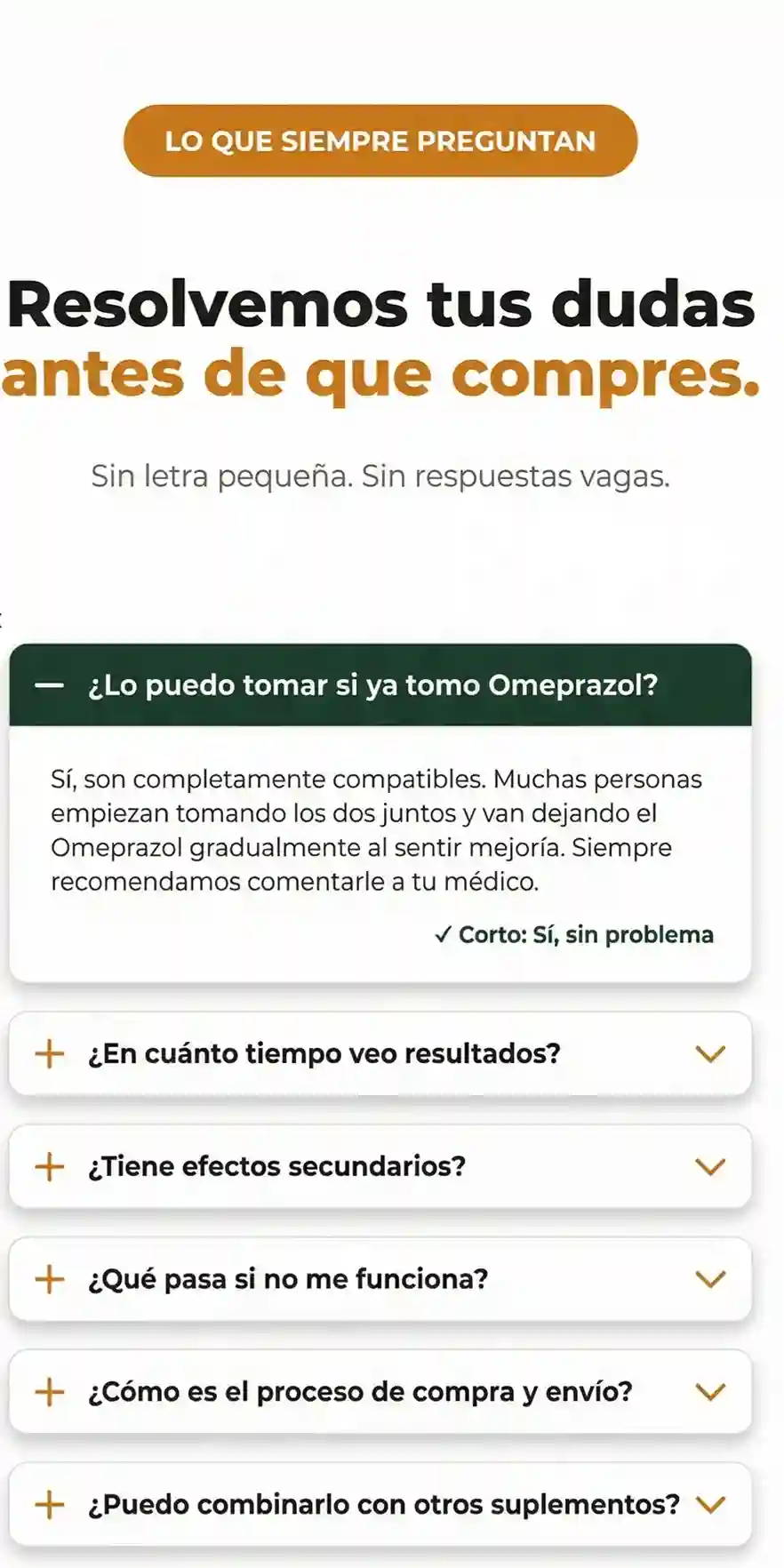
Task: Show answer for '¿Qué pasa si no me funciona?'
Action: 380,1279
